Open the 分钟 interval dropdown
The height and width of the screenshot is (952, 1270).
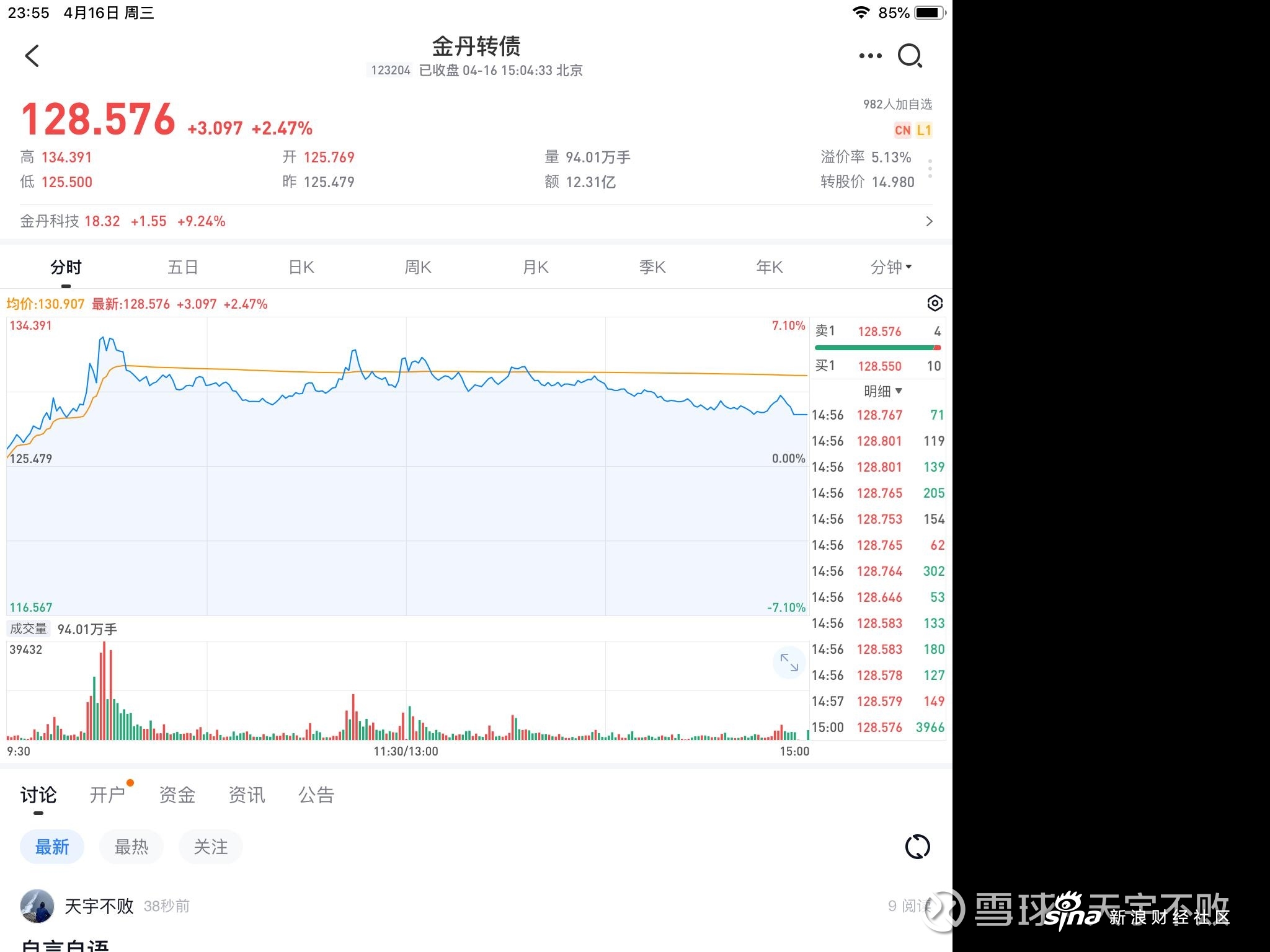point(890,267)
